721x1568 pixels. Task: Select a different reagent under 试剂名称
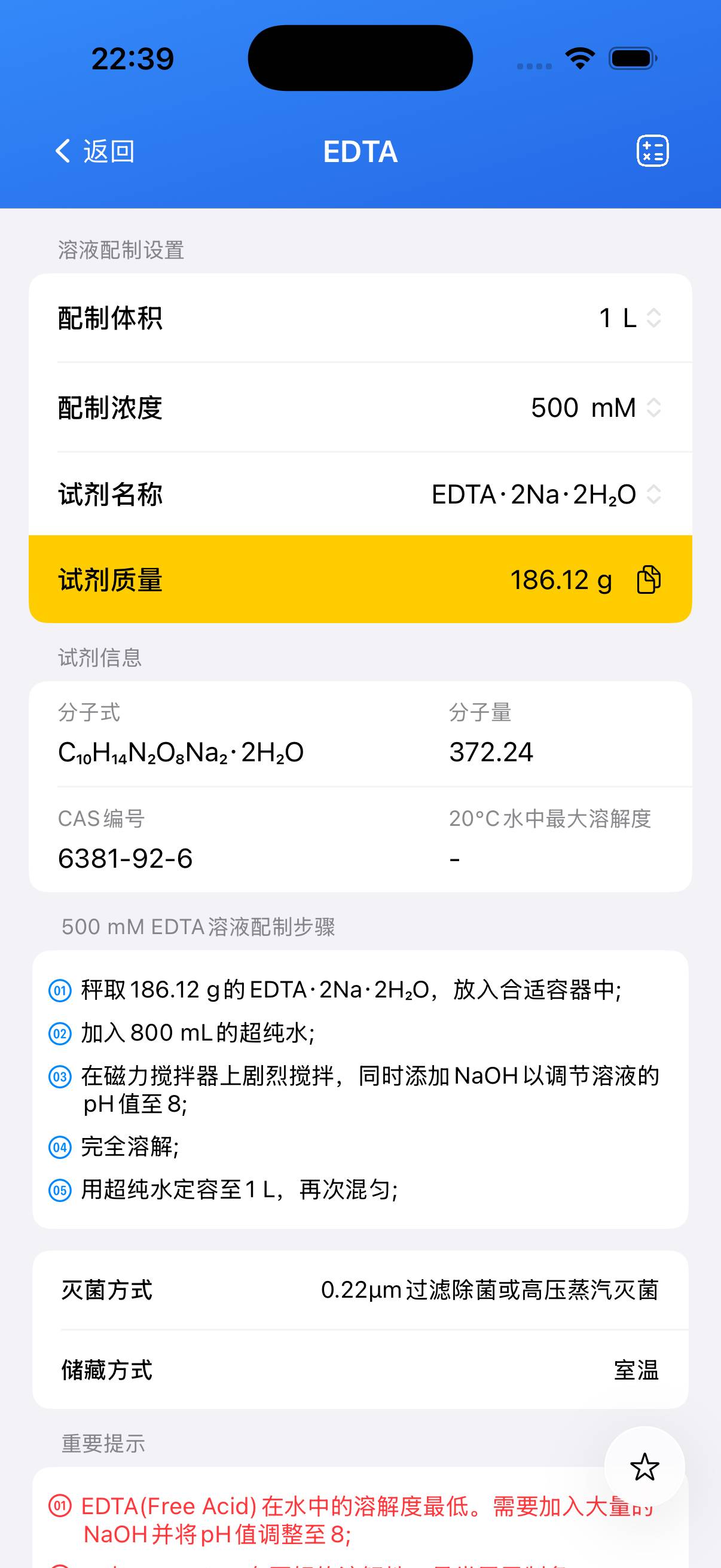click(x=545, y=494)
